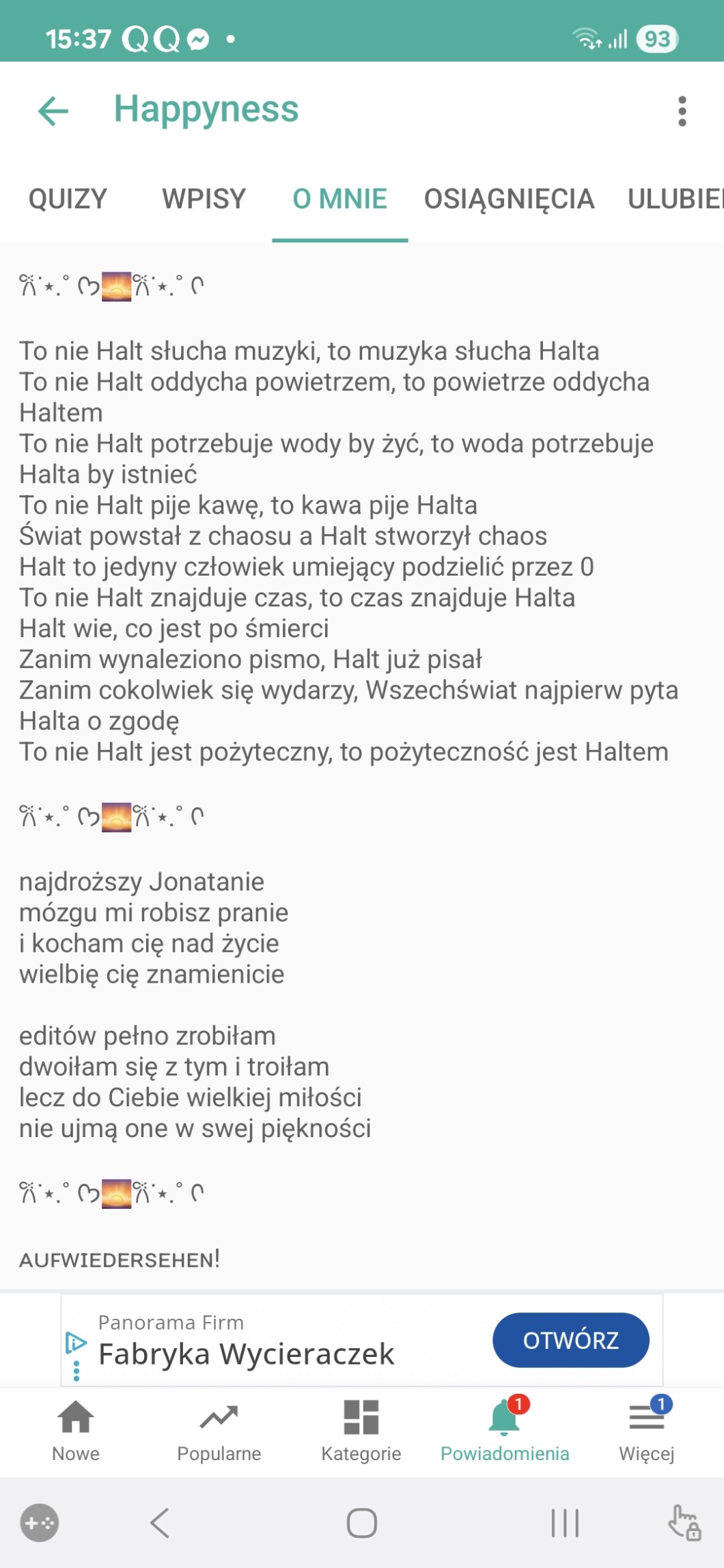Select the O MNIE tab
724x1568 pixels.
[x=339, y=199]
